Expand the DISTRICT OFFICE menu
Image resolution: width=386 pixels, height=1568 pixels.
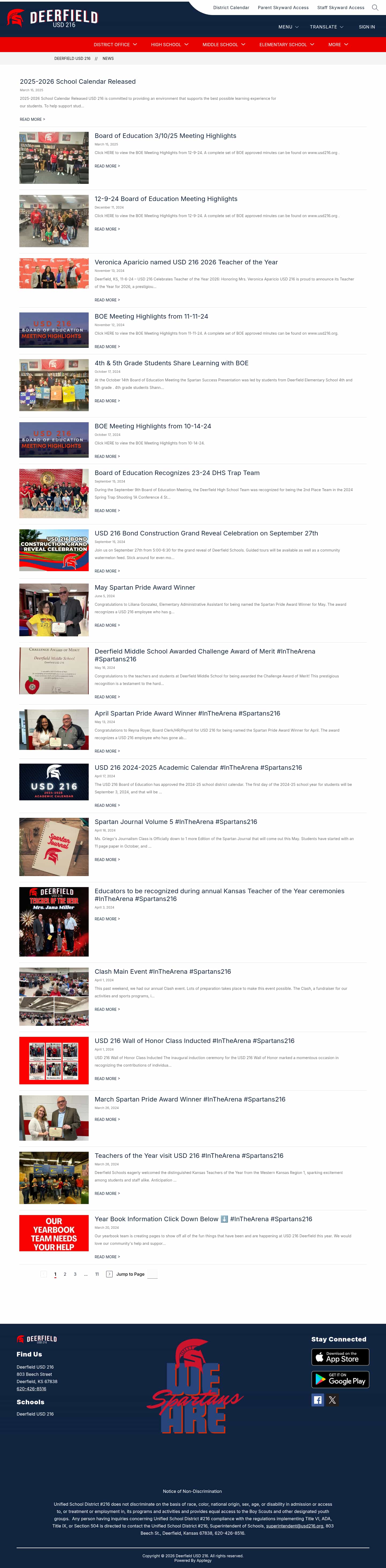[x=115, y=45]
